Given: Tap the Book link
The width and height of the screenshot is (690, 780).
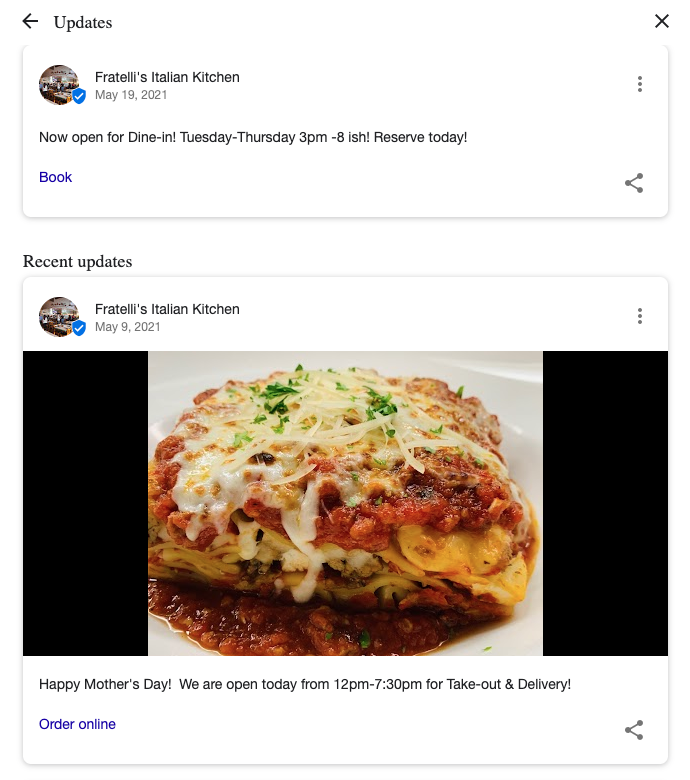Looking at the screenshot, I should [x=56, y=177].
